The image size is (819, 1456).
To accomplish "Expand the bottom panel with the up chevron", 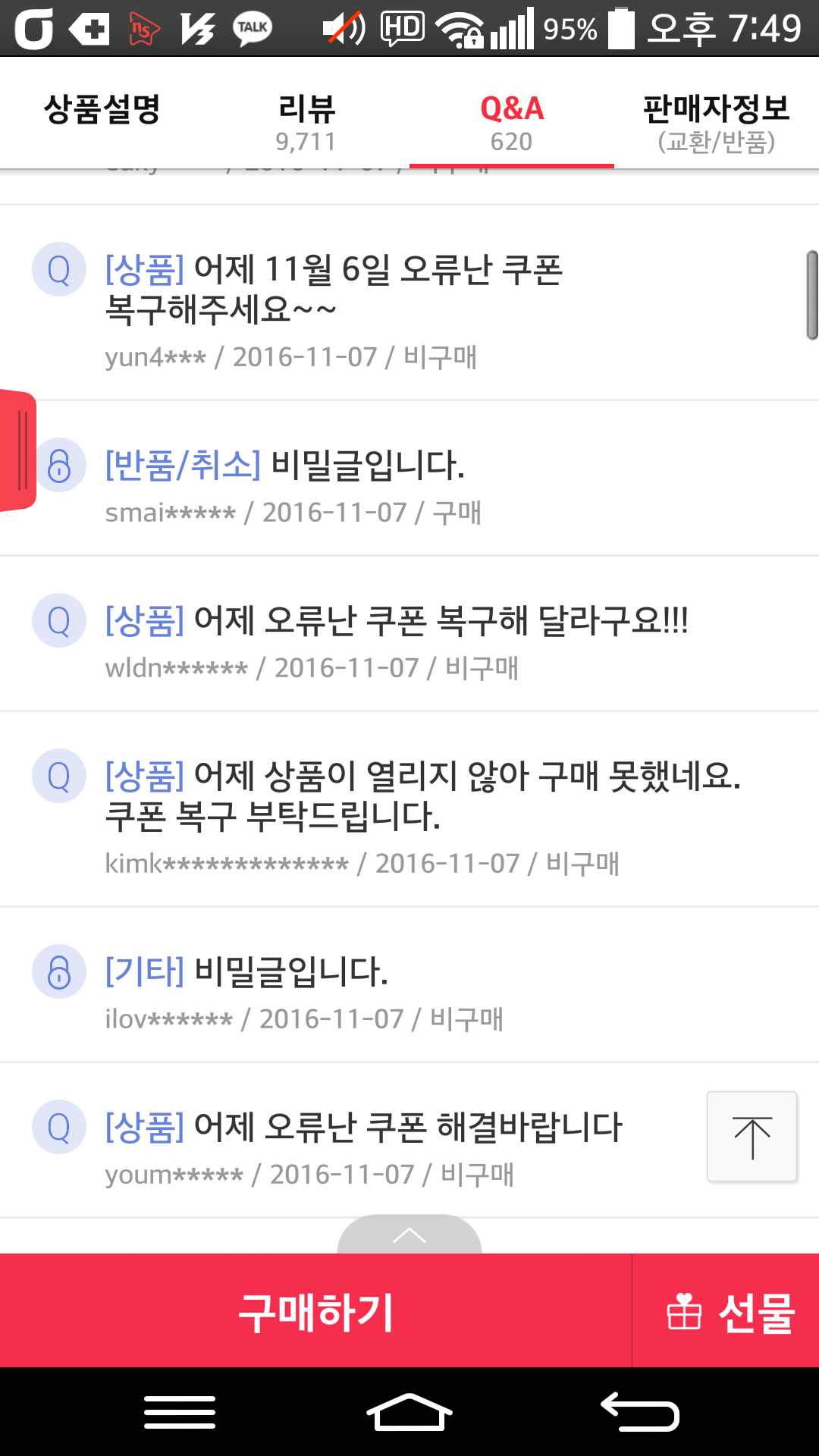I will (409, 1236).
